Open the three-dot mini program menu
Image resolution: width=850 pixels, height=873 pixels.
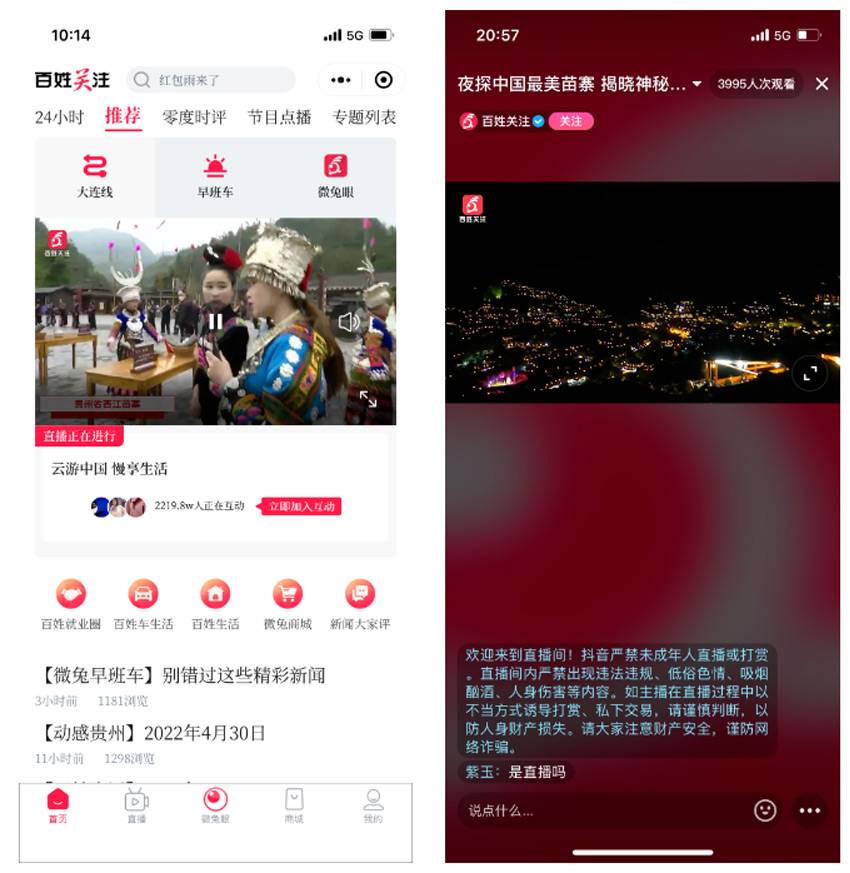(341, 80)
